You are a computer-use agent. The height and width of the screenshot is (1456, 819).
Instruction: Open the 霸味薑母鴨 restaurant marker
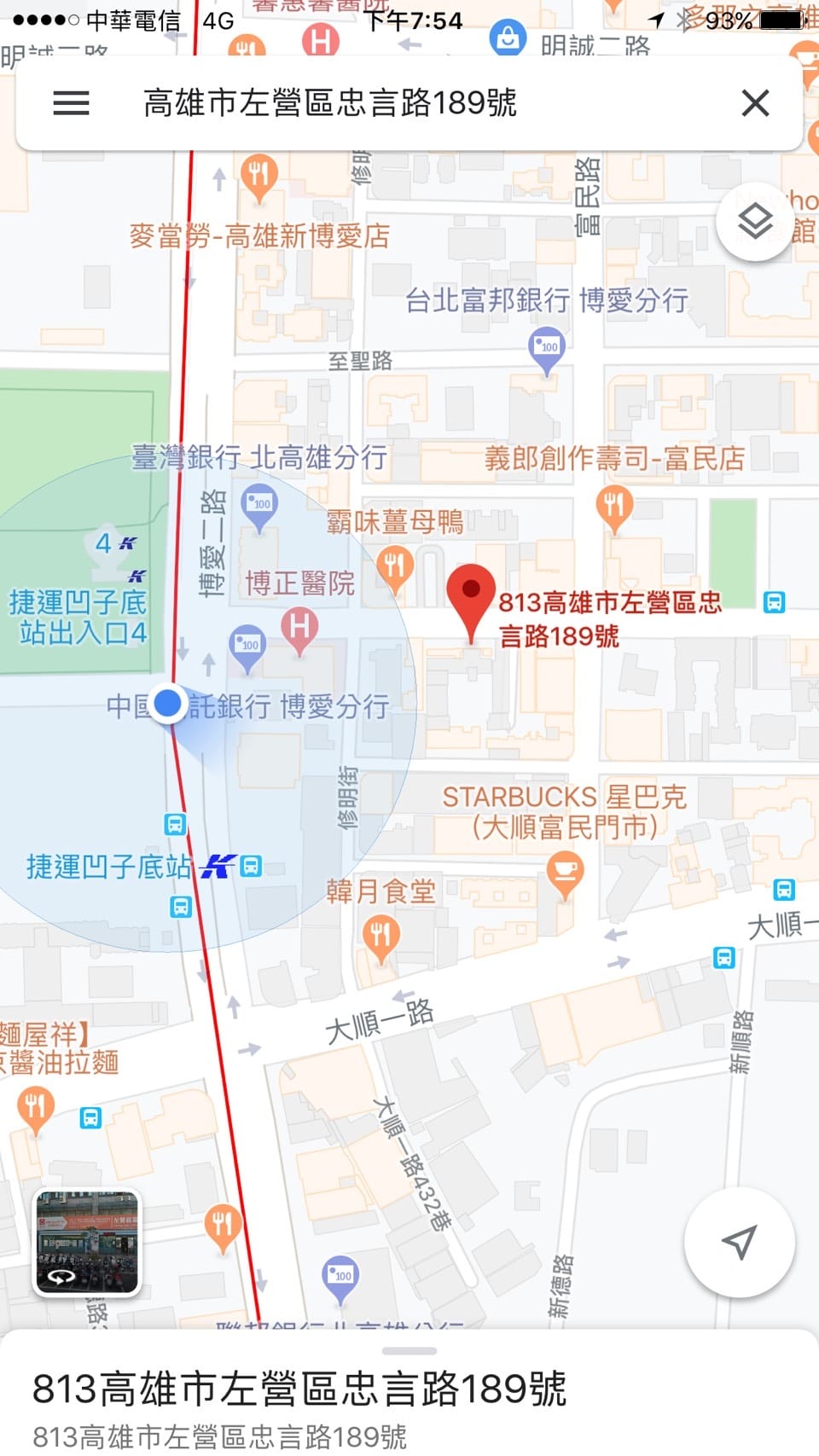point(394,566)
